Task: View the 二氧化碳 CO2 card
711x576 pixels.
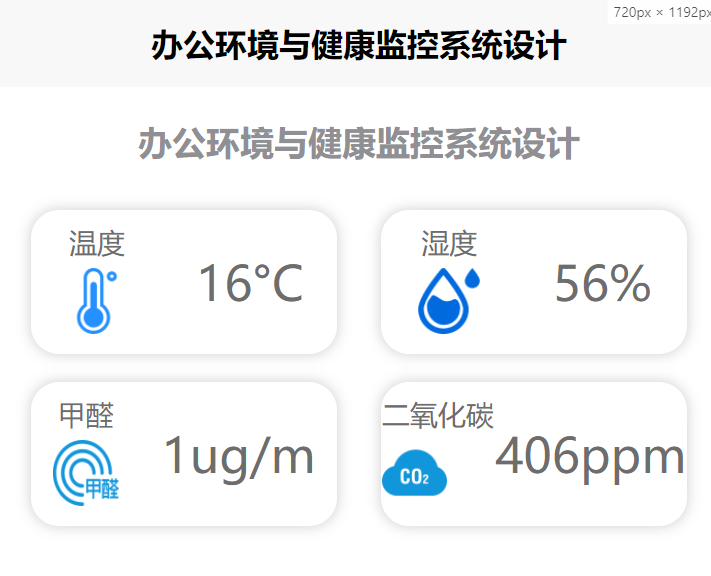Action: point(534,454)
